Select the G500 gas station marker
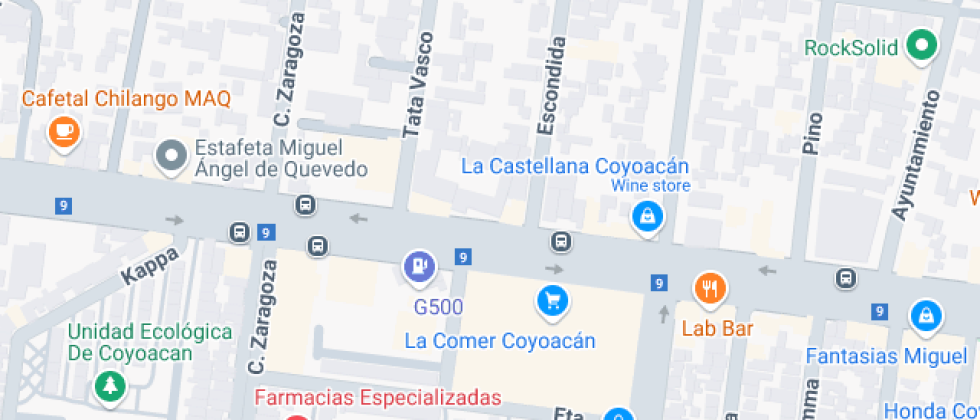Image resolution: width=980 pixels, height=420 pixels. click(420, 266)
